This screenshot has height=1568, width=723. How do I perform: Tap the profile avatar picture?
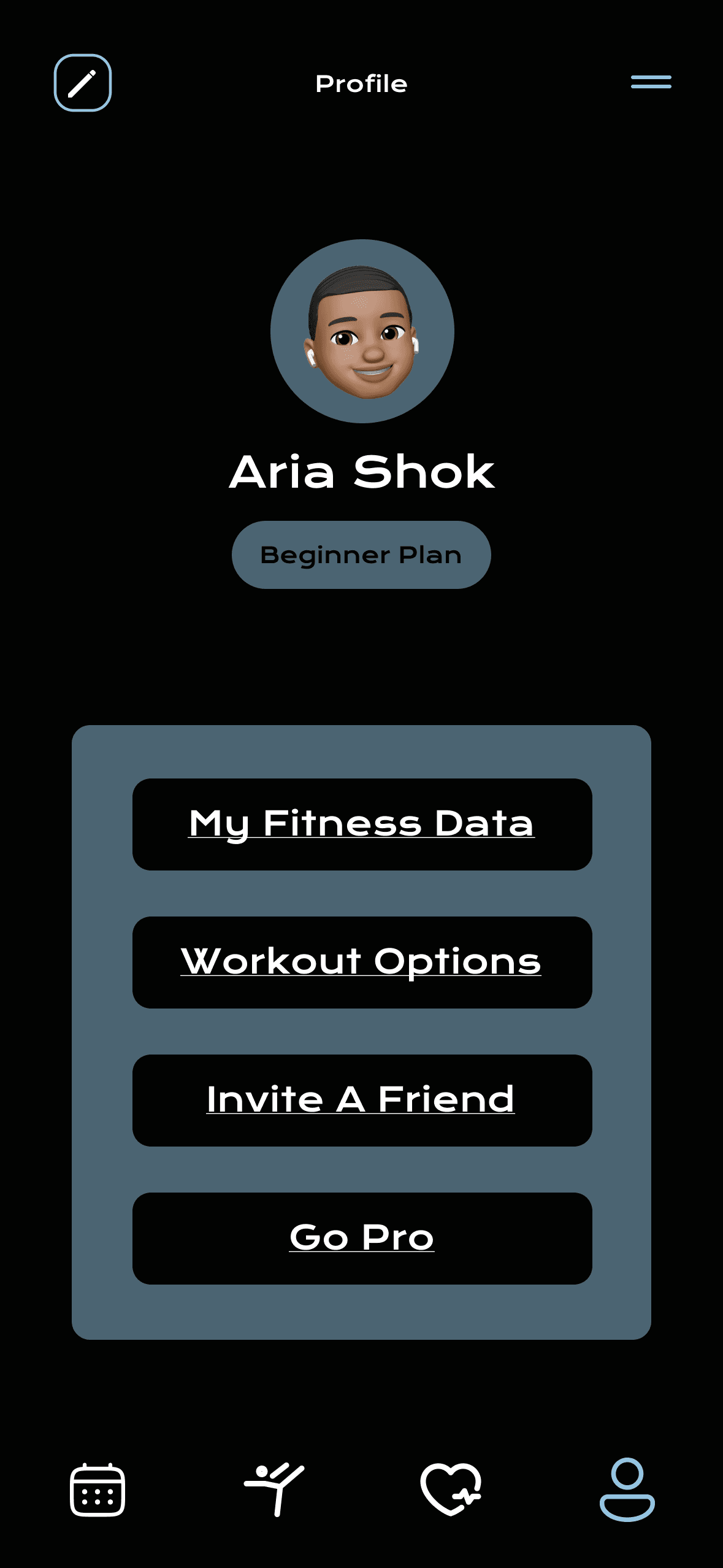(x=362, y=331)
